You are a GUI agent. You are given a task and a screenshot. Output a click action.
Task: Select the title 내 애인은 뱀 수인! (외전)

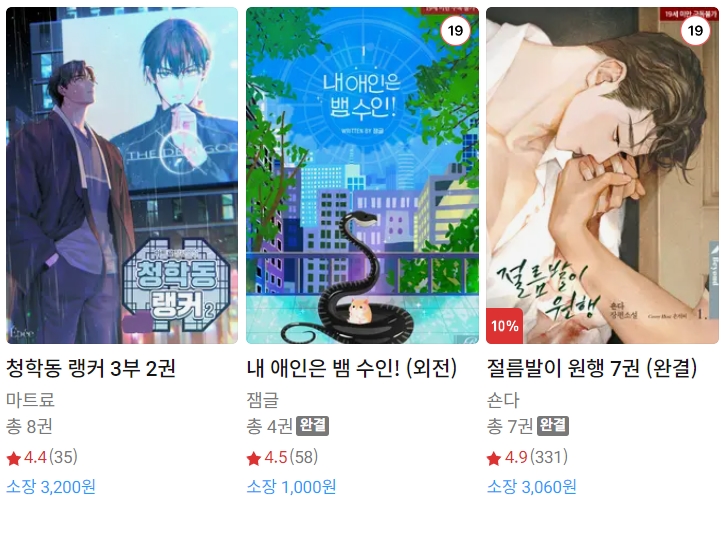(x=351, y=369)
